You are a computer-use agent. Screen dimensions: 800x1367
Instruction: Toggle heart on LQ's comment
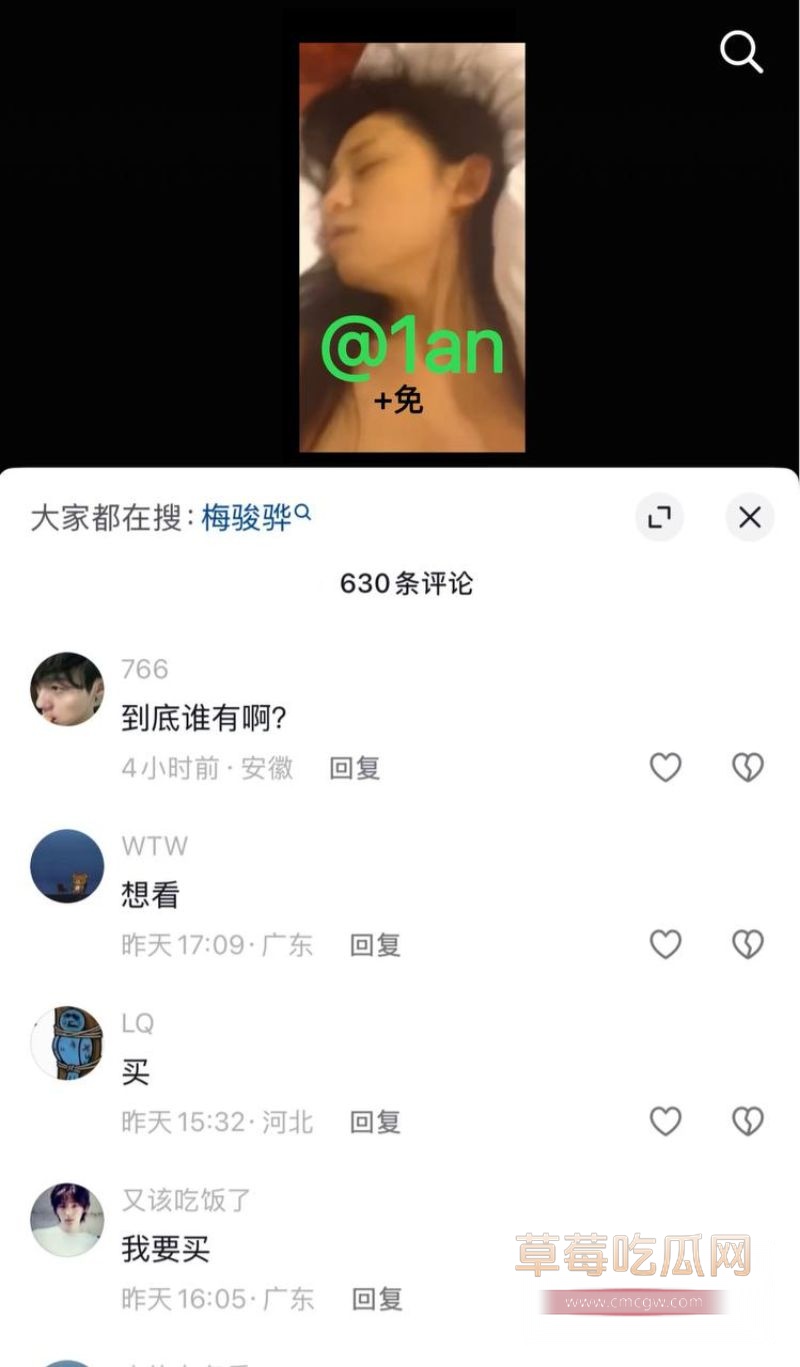click(665, 1121)
